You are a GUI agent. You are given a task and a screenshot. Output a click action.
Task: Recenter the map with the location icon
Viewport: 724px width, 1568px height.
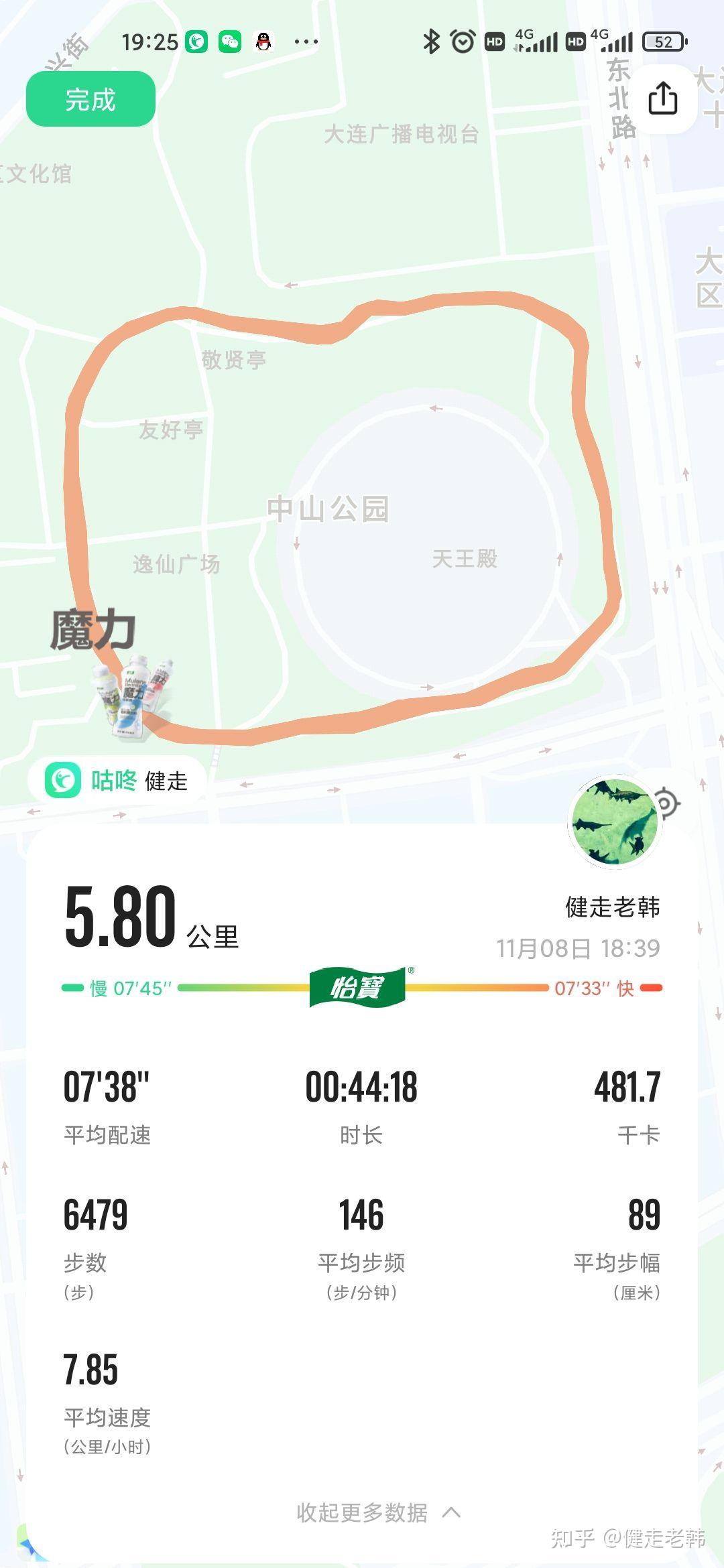pos(666,802)
